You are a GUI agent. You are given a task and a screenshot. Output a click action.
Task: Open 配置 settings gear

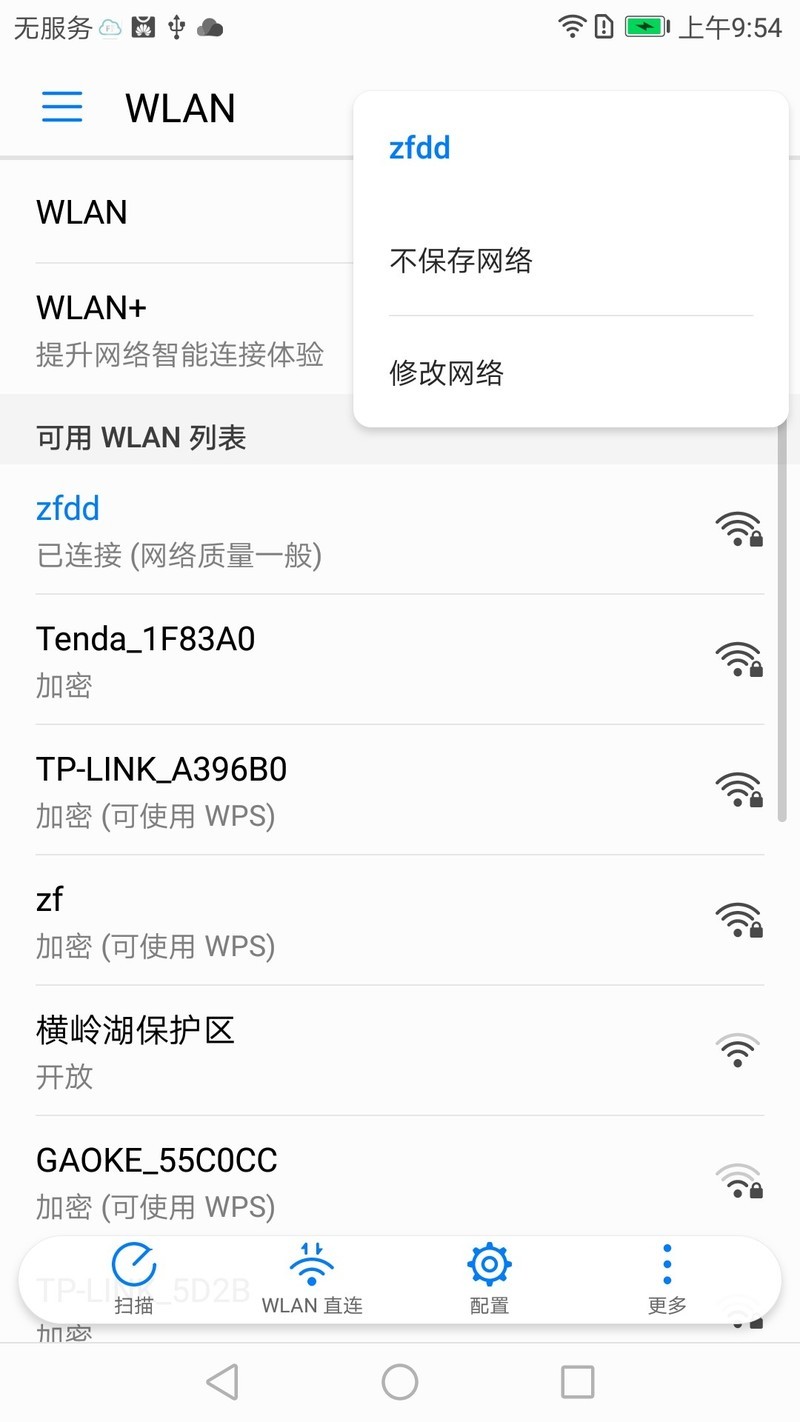click(489, 1278)
